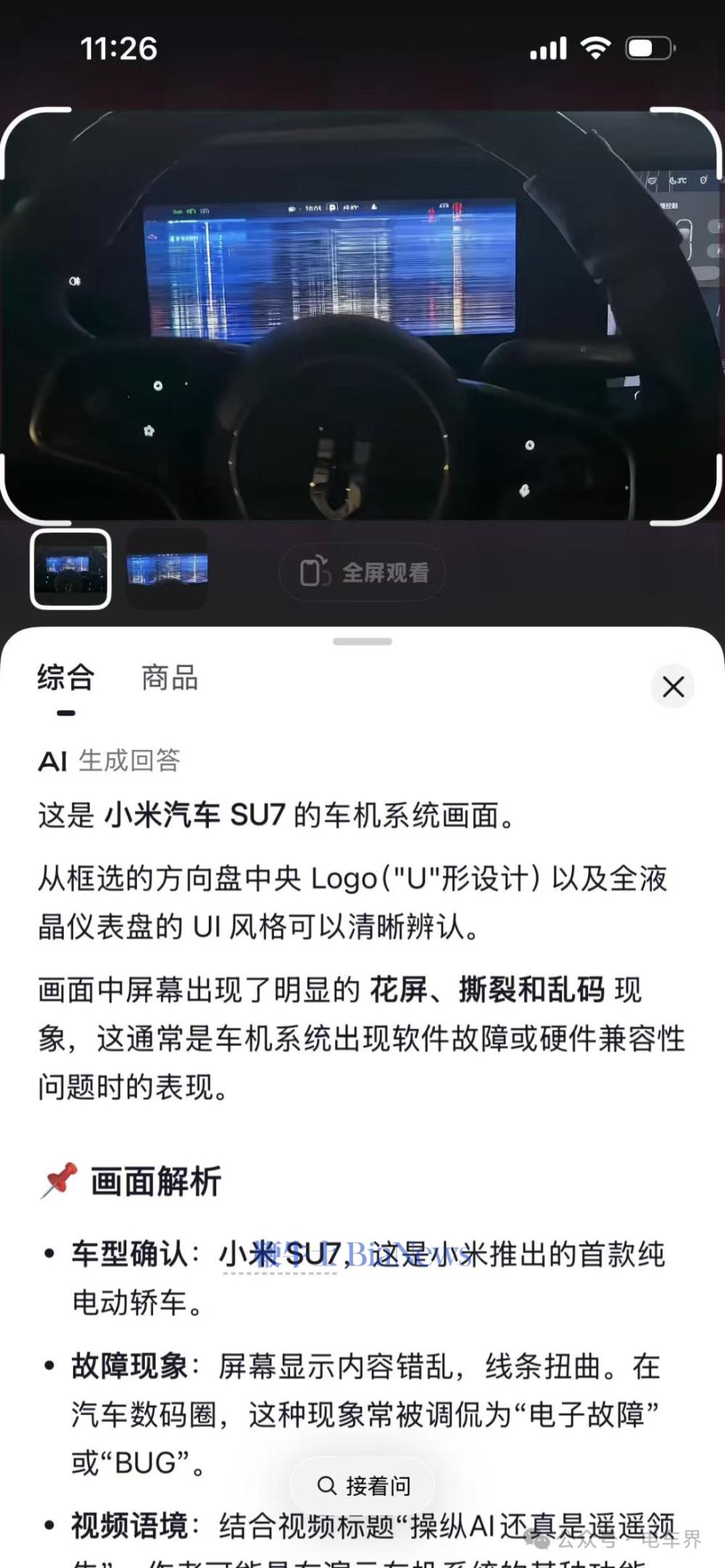725x1568 pixels.
Task: Open the underlined 小米 SU7 link
Action: [278, 1255]
